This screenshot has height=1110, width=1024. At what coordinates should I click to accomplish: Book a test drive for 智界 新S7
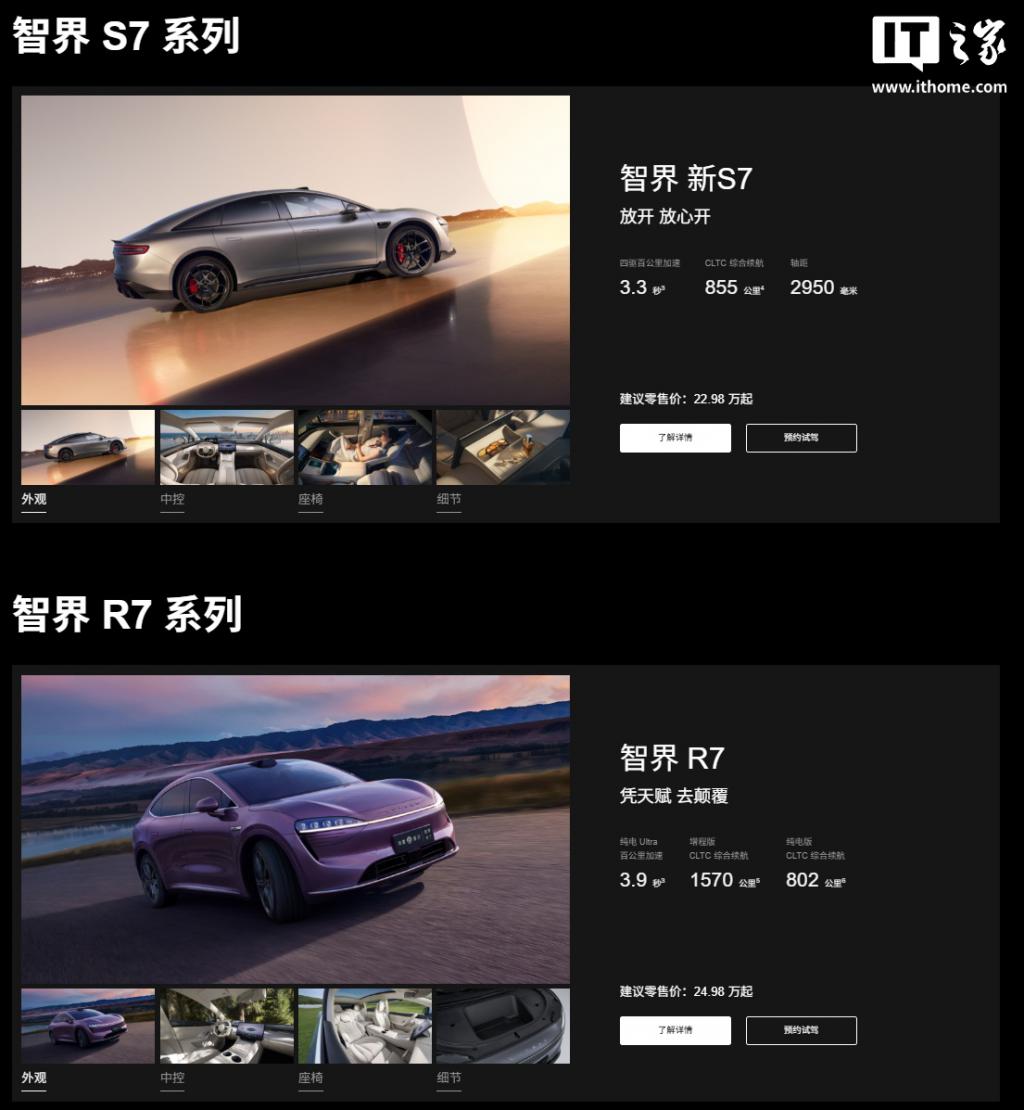tap(801, 438)
